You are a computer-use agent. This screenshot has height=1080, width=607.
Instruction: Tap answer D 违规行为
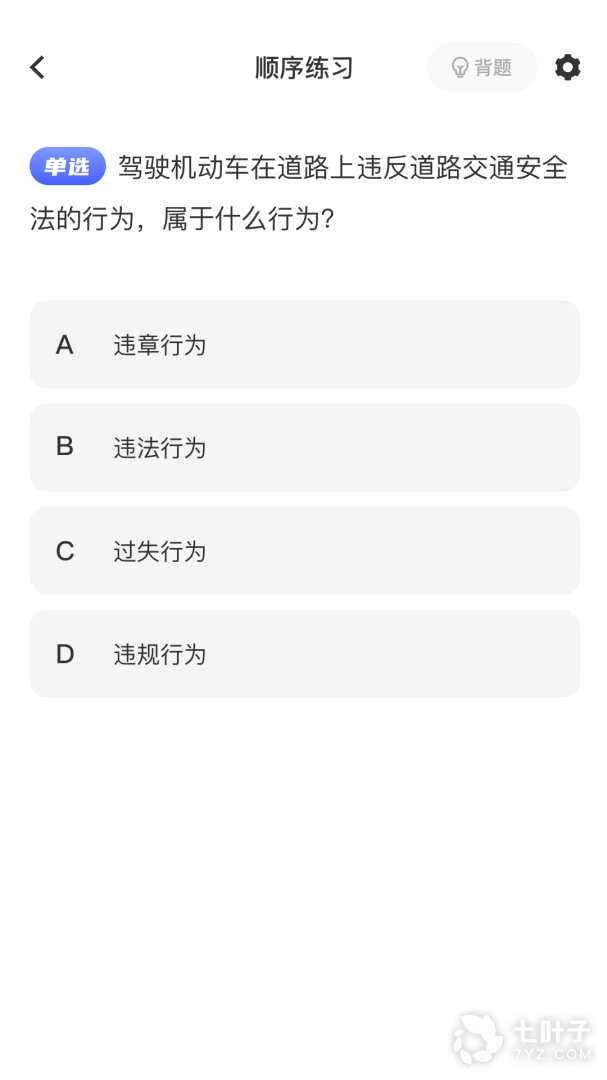click(x=304, y=654)
